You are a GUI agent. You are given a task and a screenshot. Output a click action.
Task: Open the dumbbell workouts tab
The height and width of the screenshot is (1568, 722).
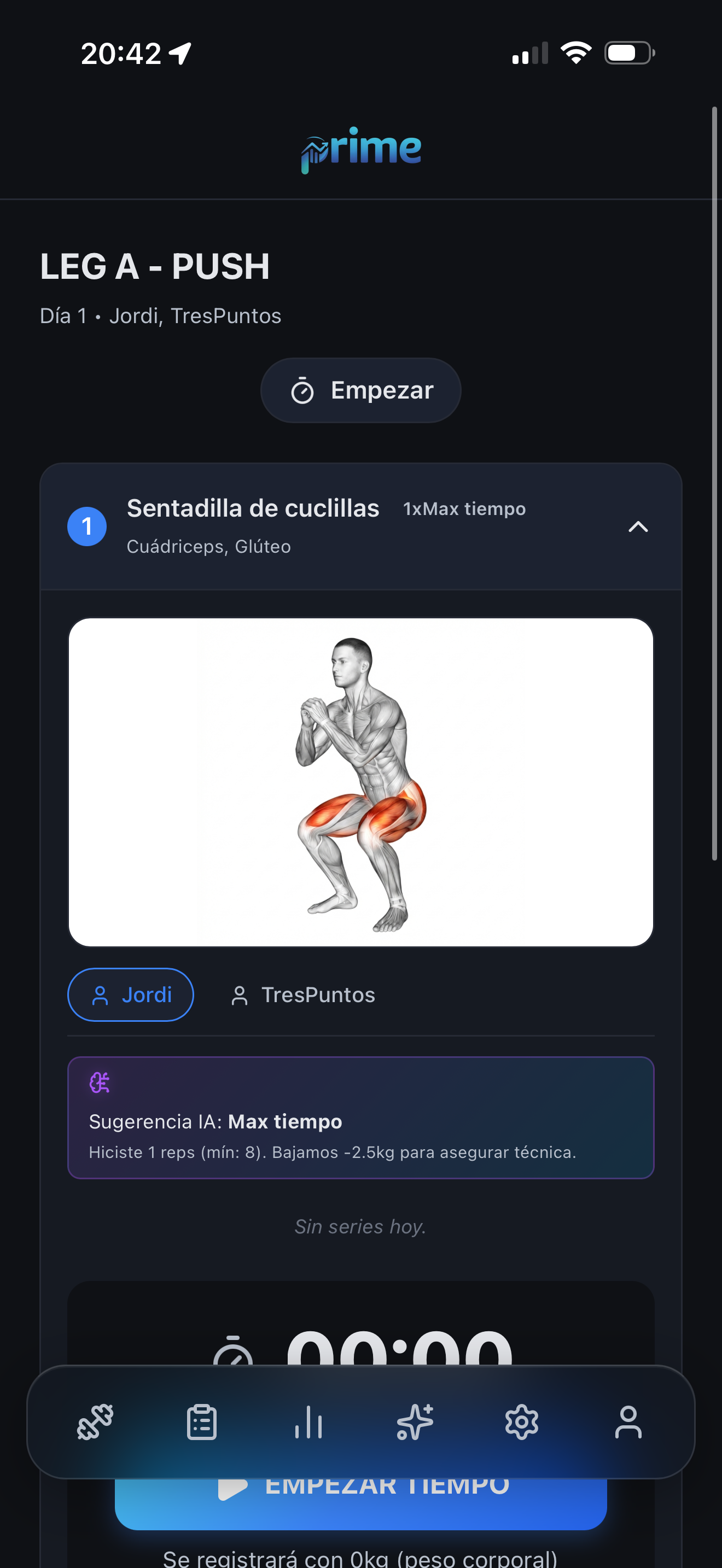[x=95, y=1422]
